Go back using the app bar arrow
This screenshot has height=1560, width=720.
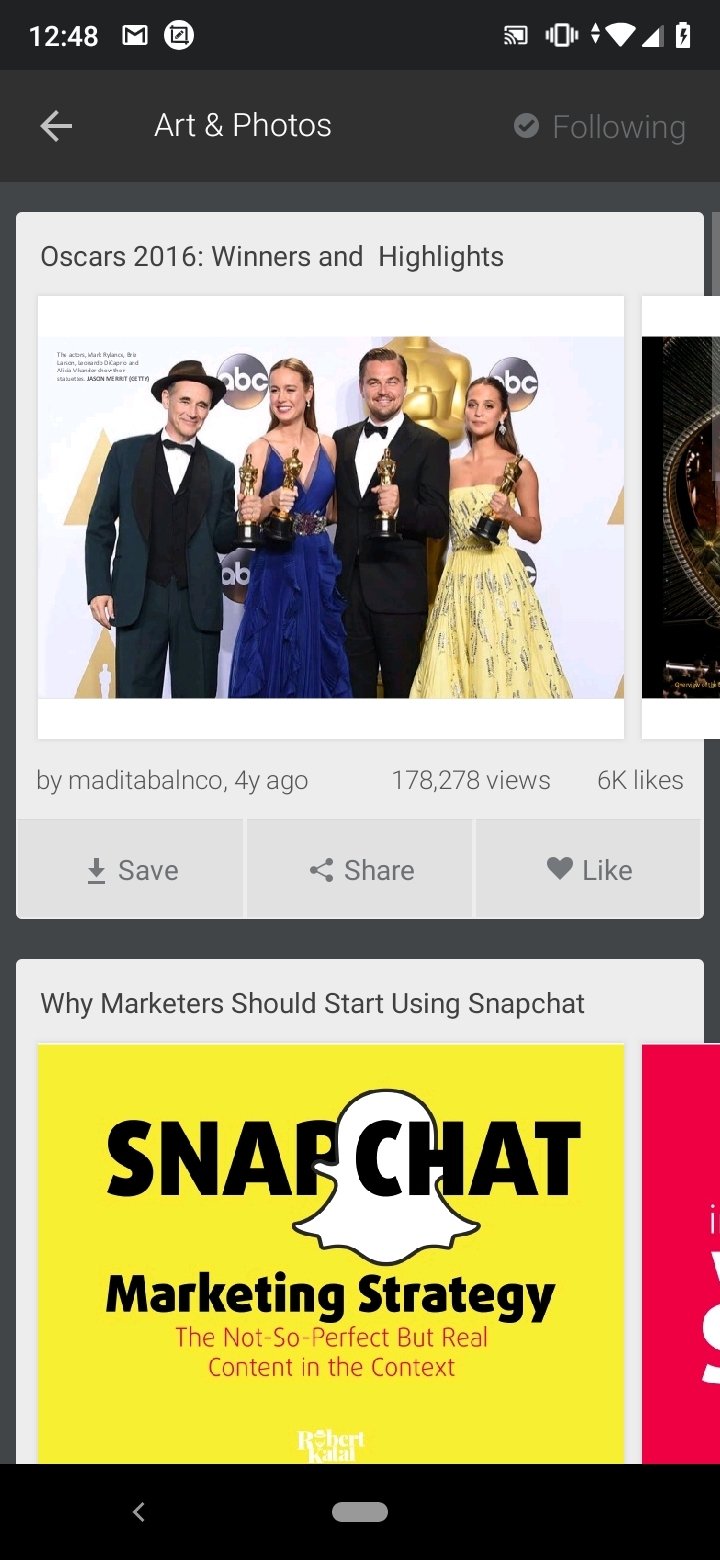[x=56, y=126]
